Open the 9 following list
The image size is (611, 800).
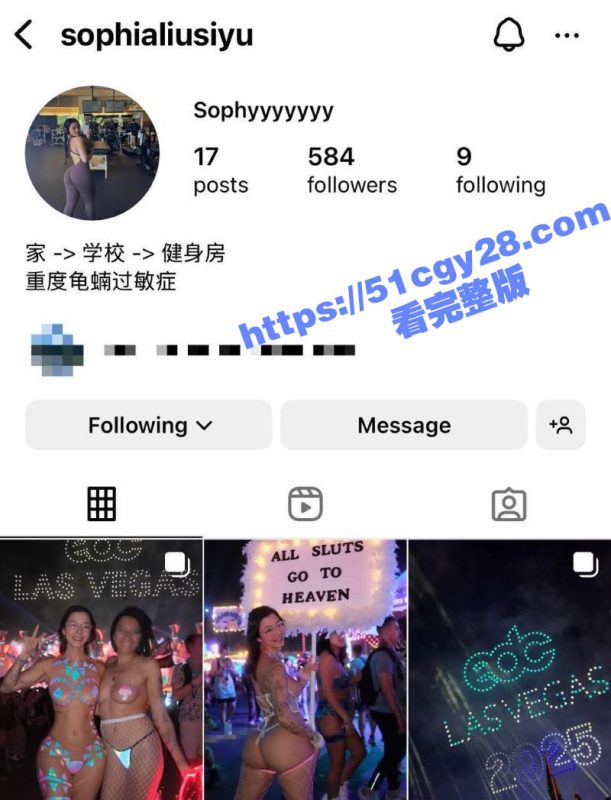500,170
